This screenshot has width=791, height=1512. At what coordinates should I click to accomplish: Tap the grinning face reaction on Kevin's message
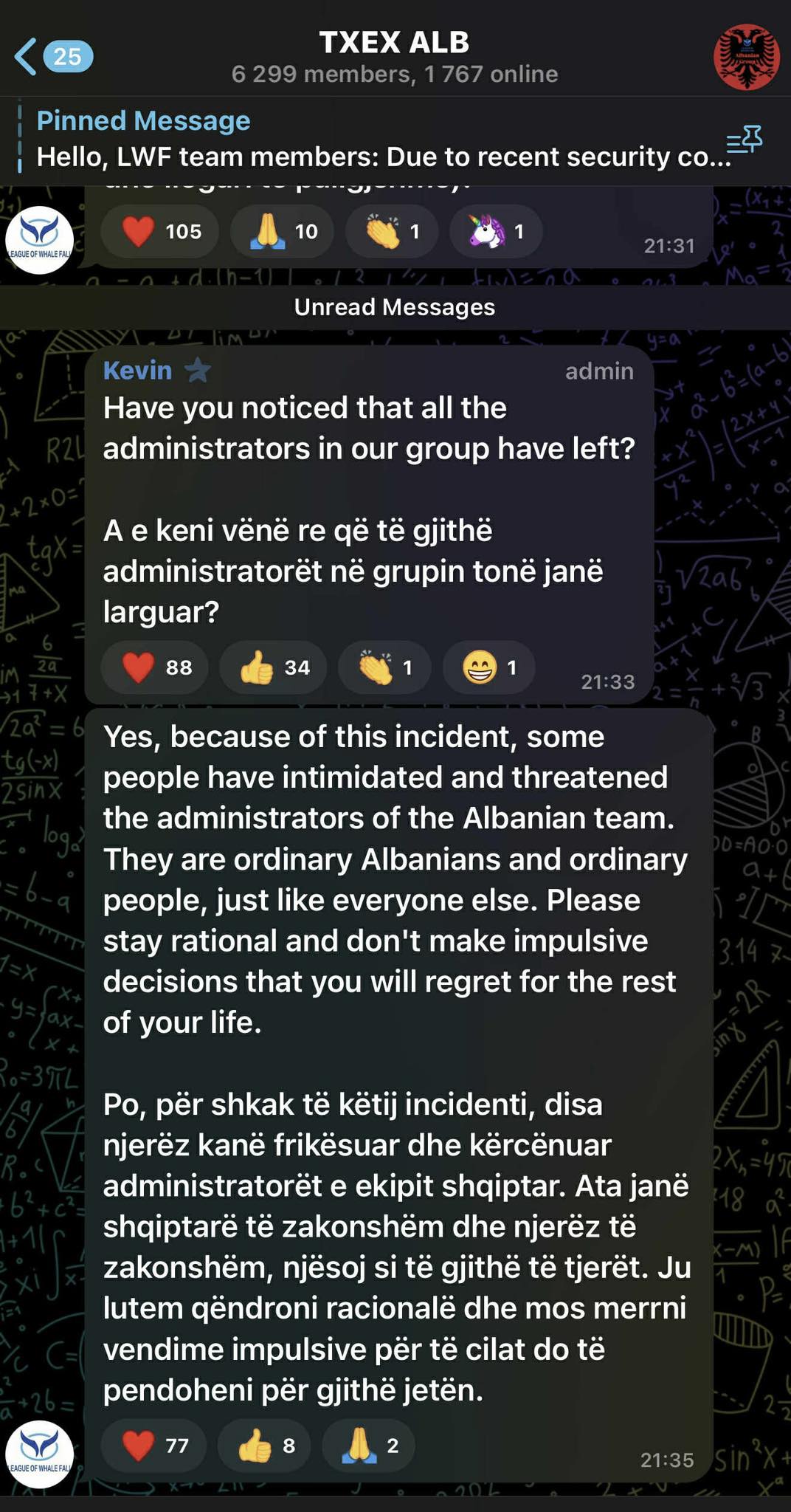(488, 667)
